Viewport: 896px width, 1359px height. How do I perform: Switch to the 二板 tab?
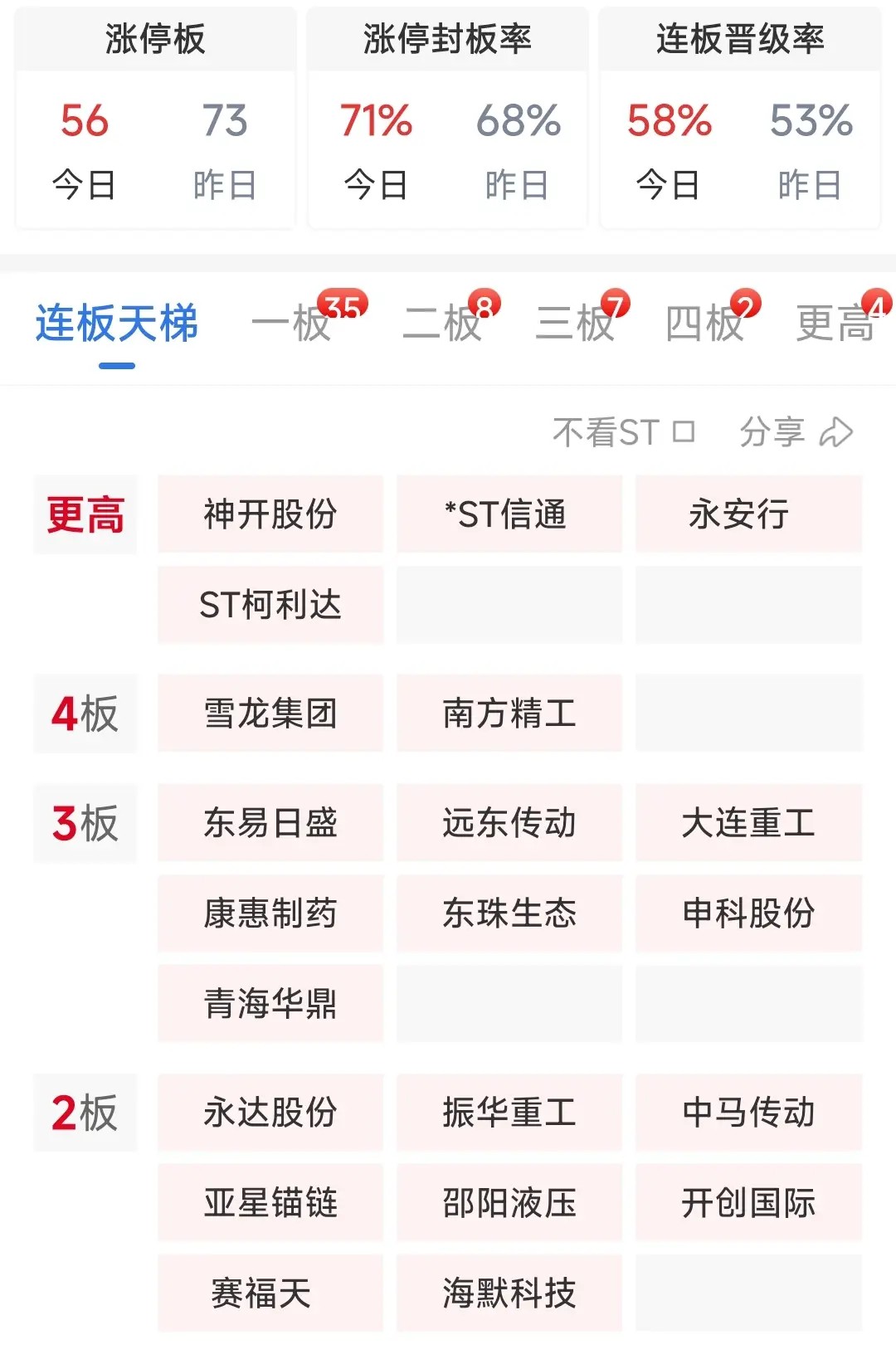442,324
